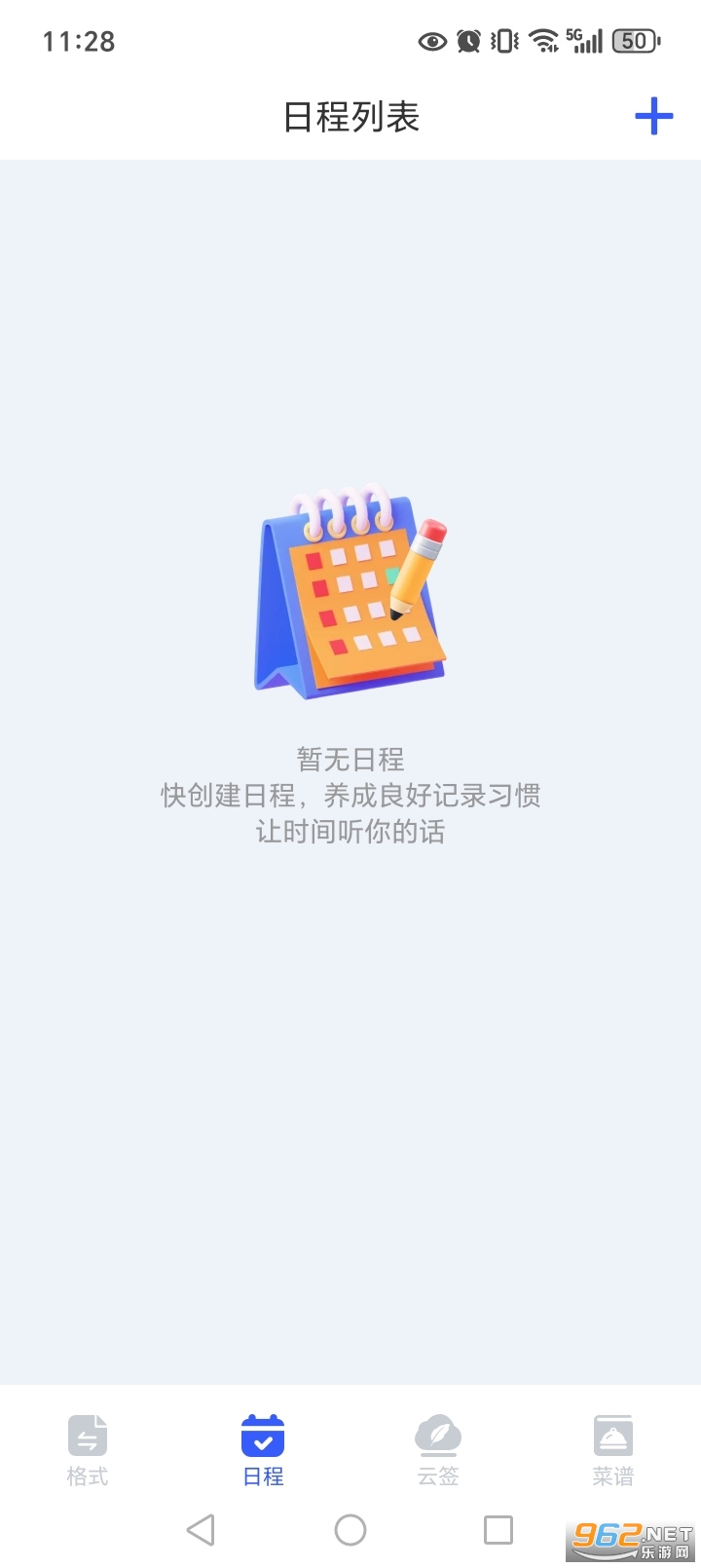Switch to the 格式 tab
701x1568 pixels.
click(87, 1476)
